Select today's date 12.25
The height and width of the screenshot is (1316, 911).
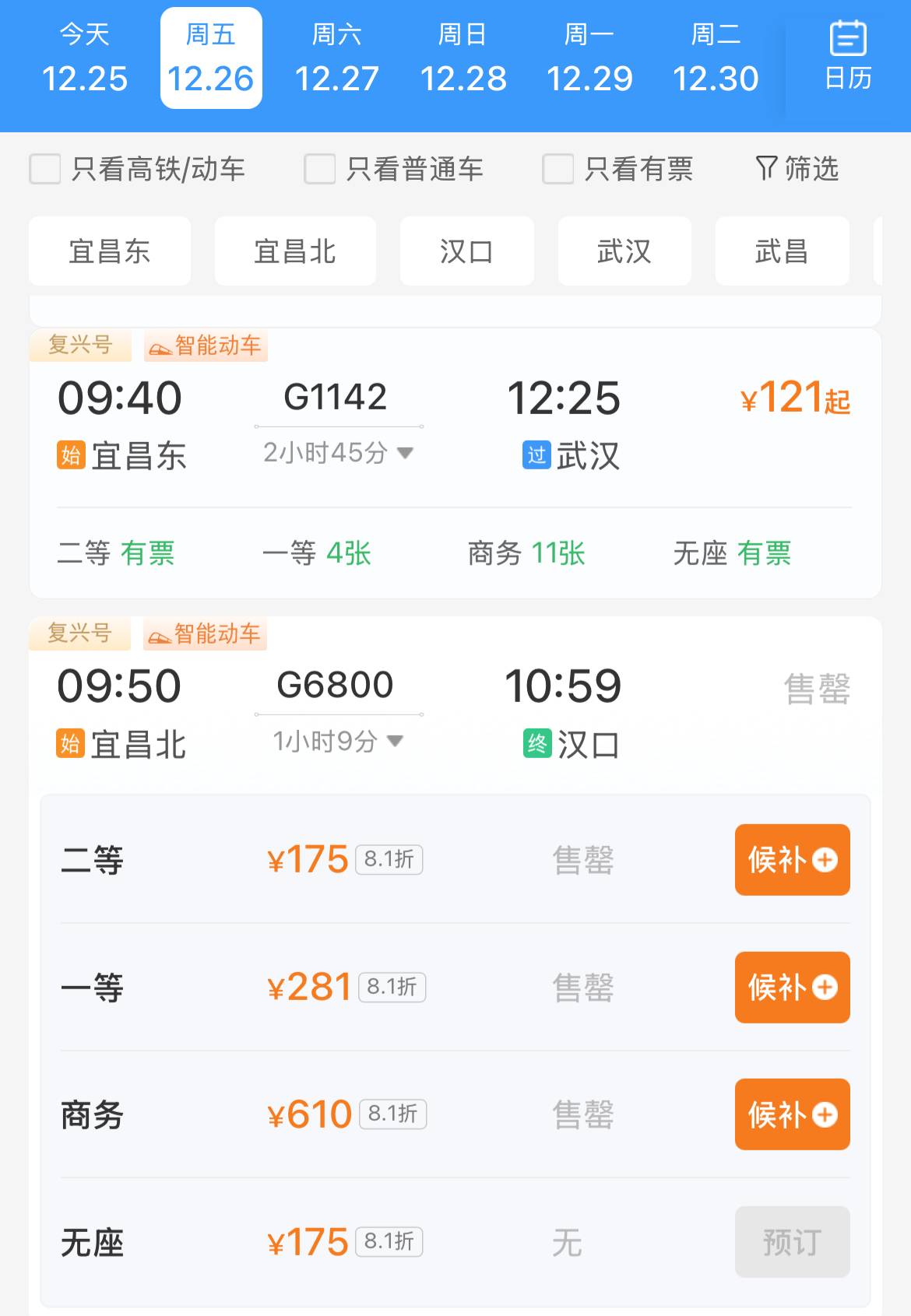[84, 58]
